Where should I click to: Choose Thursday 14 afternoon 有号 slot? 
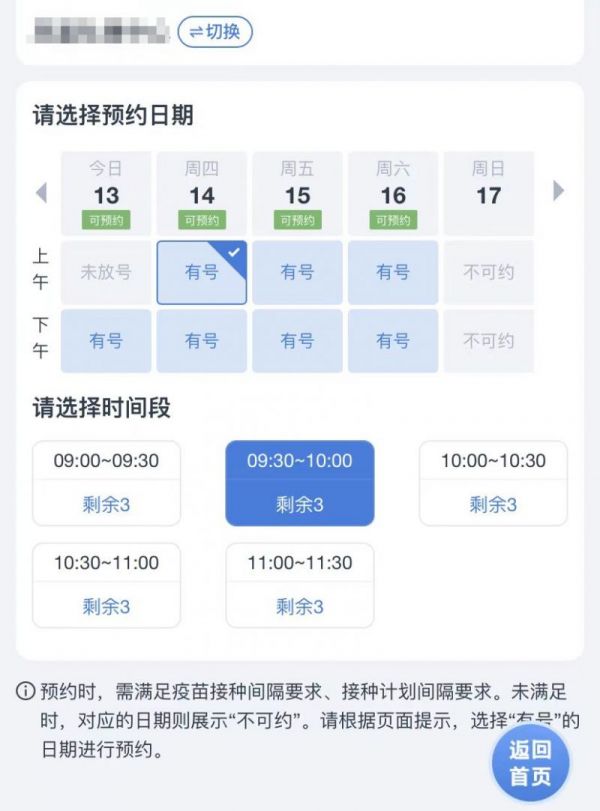click(202, 341)
